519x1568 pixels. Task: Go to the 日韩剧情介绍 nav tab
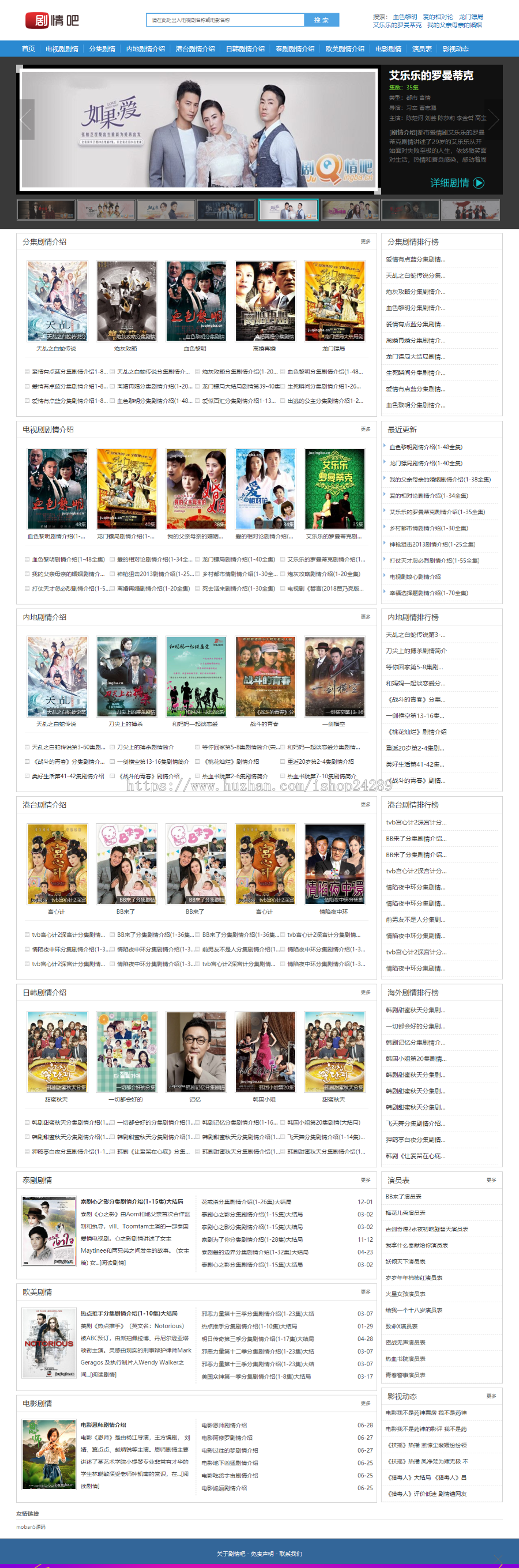pyautogui.click(x=245, y=48)
